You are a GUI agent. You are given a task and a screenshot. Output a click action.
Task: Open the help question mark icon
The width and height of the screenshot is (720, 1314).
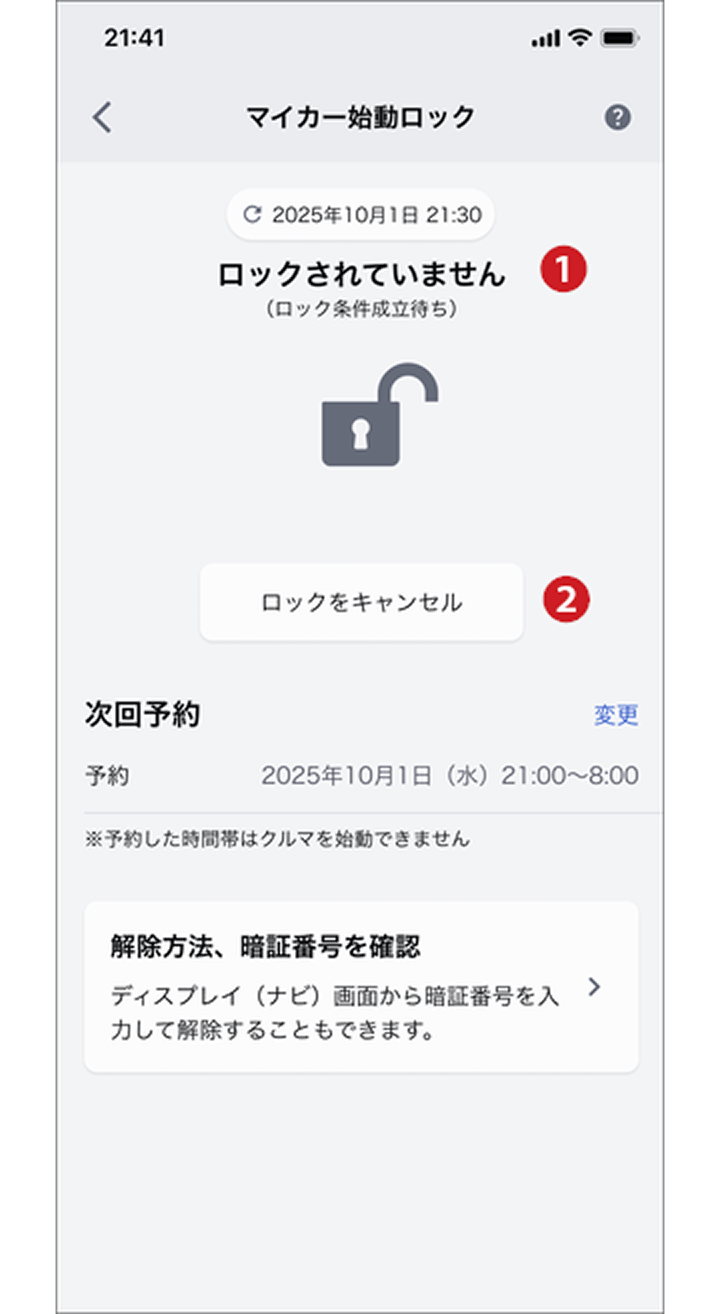pyautogui.click(x=617, y=118)
